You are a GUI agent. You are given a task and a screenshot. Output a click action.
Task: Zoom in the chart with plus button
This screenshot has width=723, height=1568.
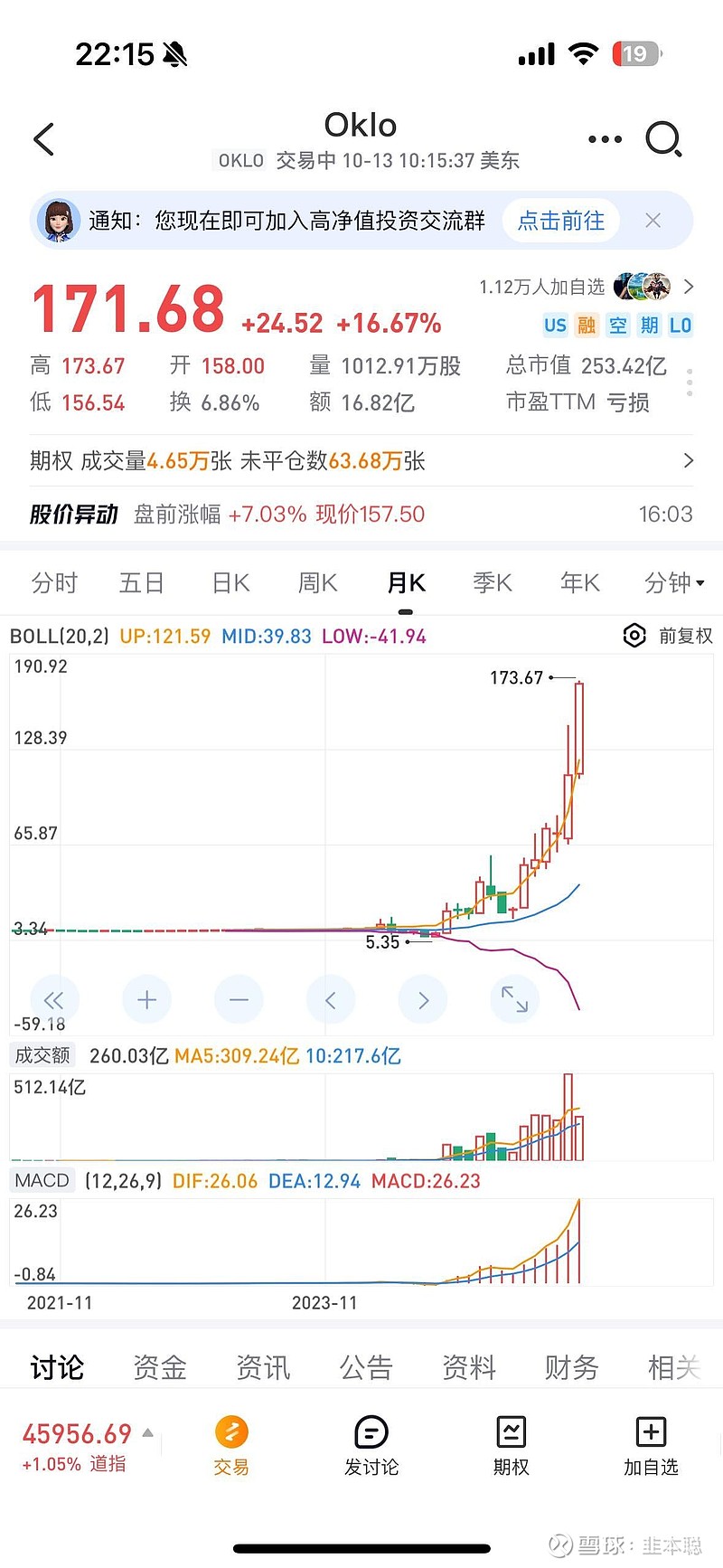point(146,999)
